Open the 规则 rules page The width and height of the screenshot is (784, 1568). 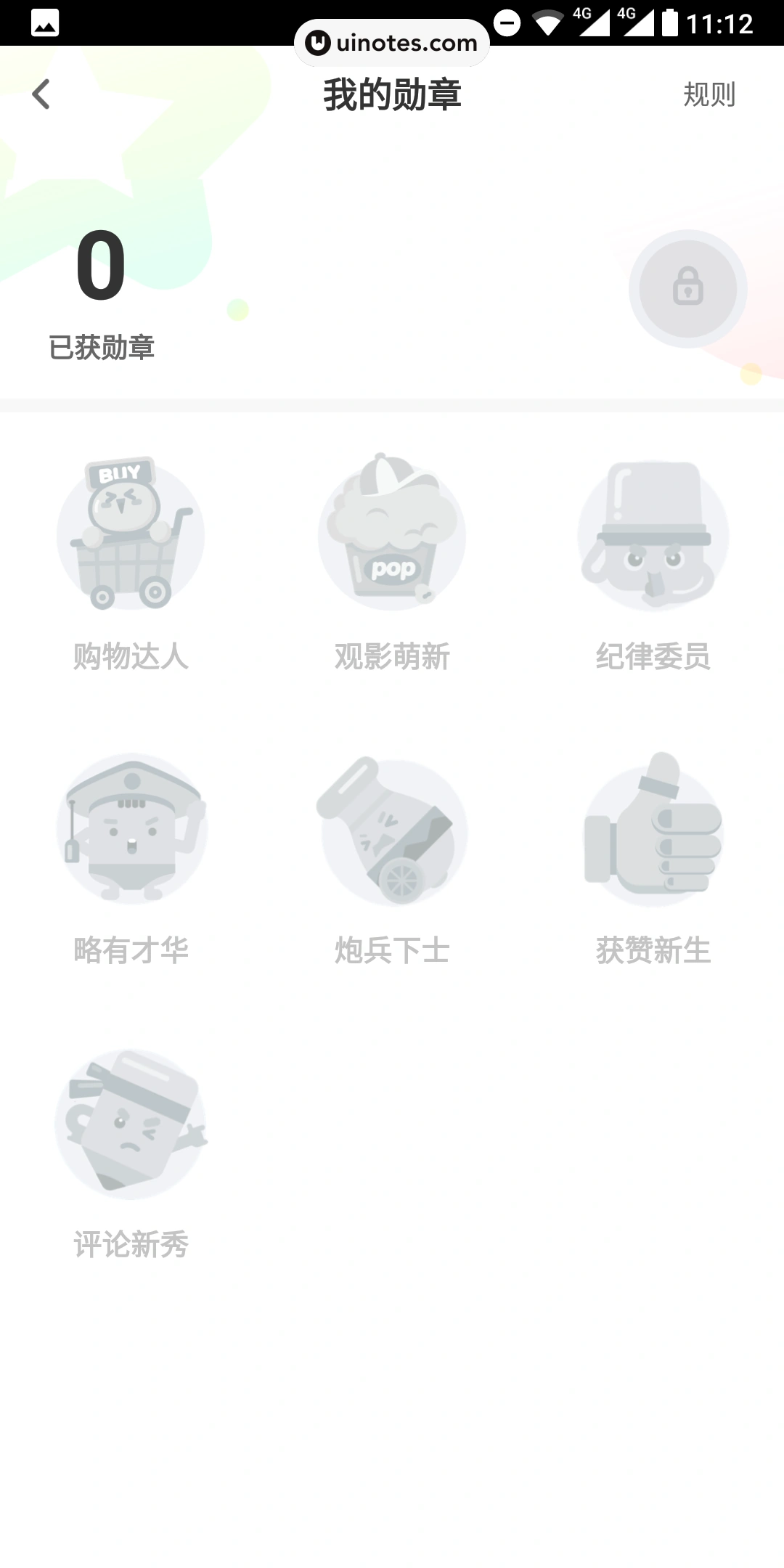click(x=709, y=94)
